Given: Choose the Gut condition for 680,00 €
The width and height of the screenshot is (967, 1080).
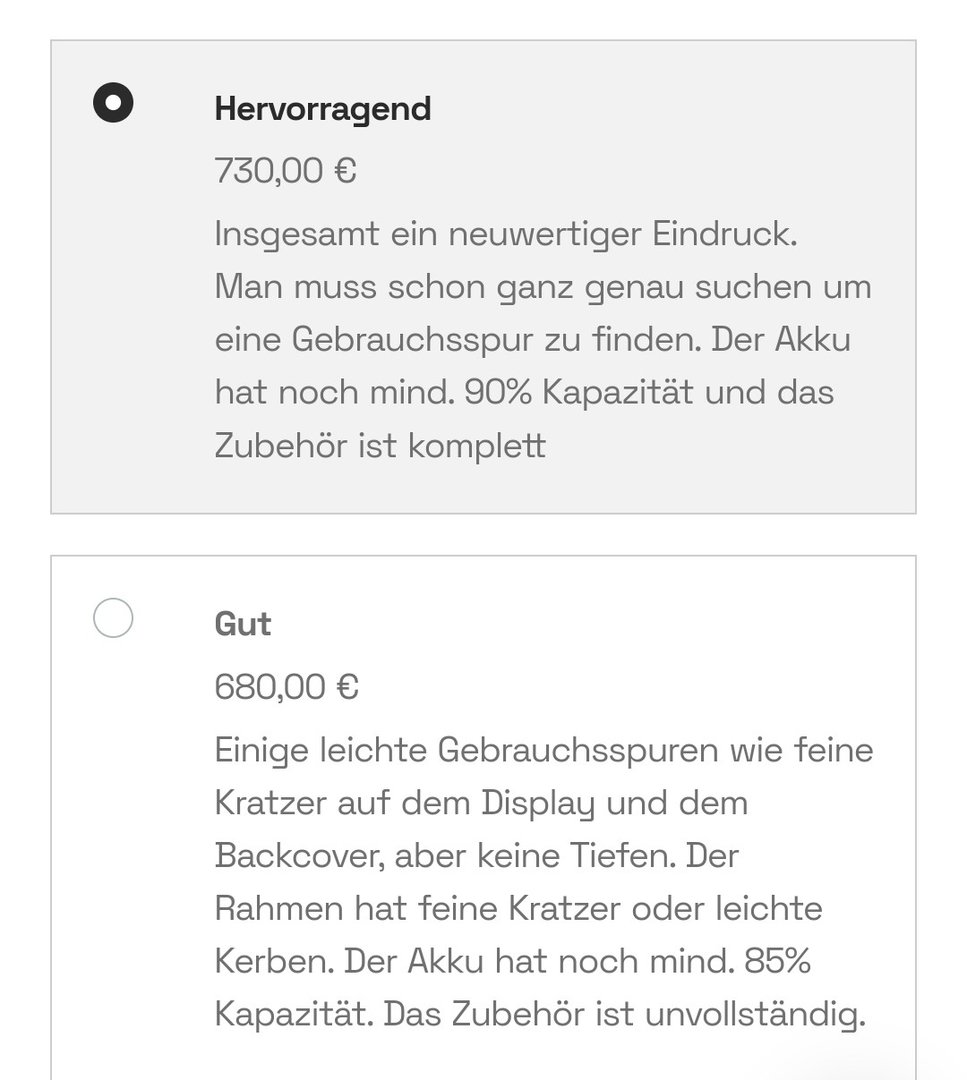Looking at the screenshot, I should pyautogui.click(x=113, y=618).
